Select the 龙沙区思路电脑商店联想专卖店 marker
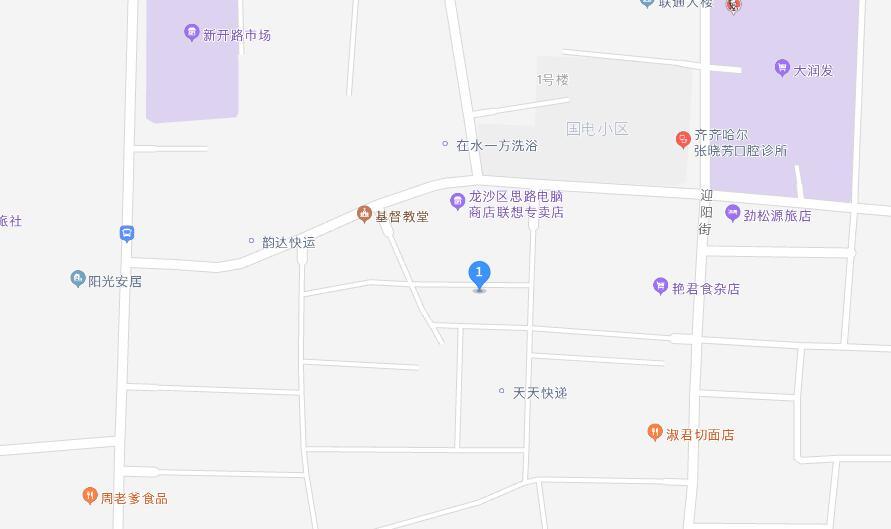Screen dimensions: 891x529 pos(457,203)
